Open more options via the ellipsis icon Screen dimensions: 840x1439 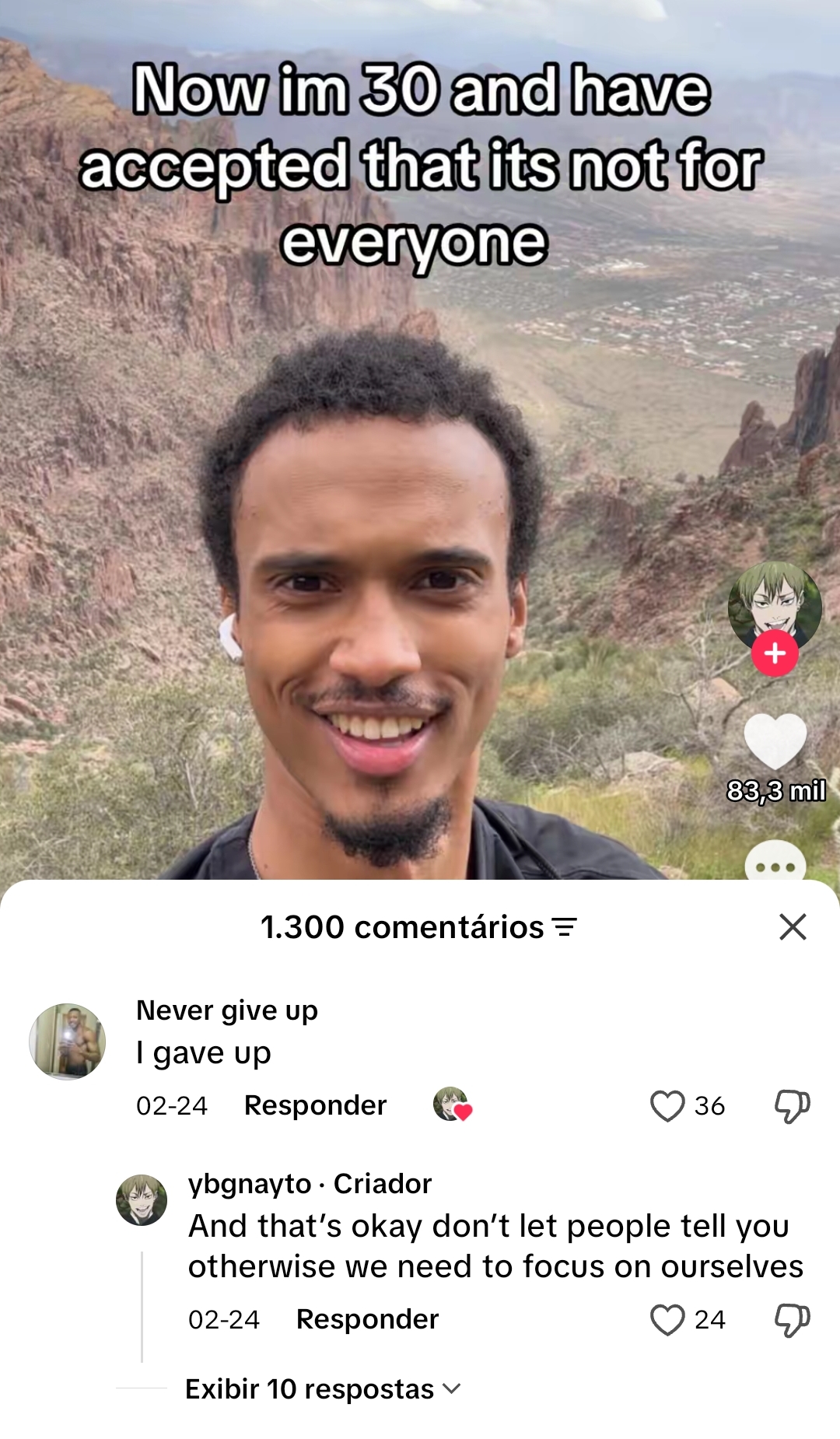[x=775, y=863]
